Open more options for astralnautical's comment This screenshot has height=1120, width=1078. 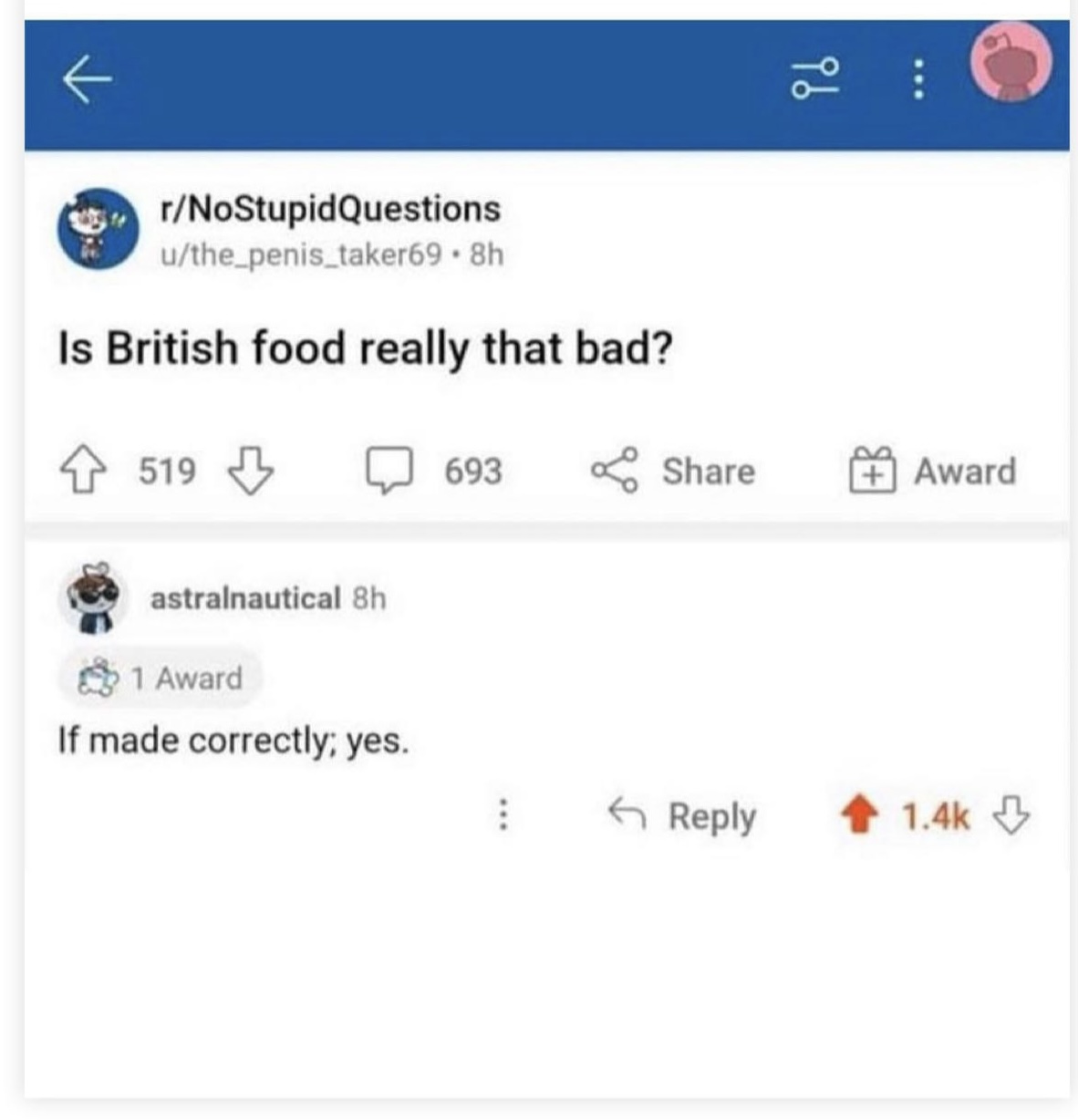(x=502, y=814)
